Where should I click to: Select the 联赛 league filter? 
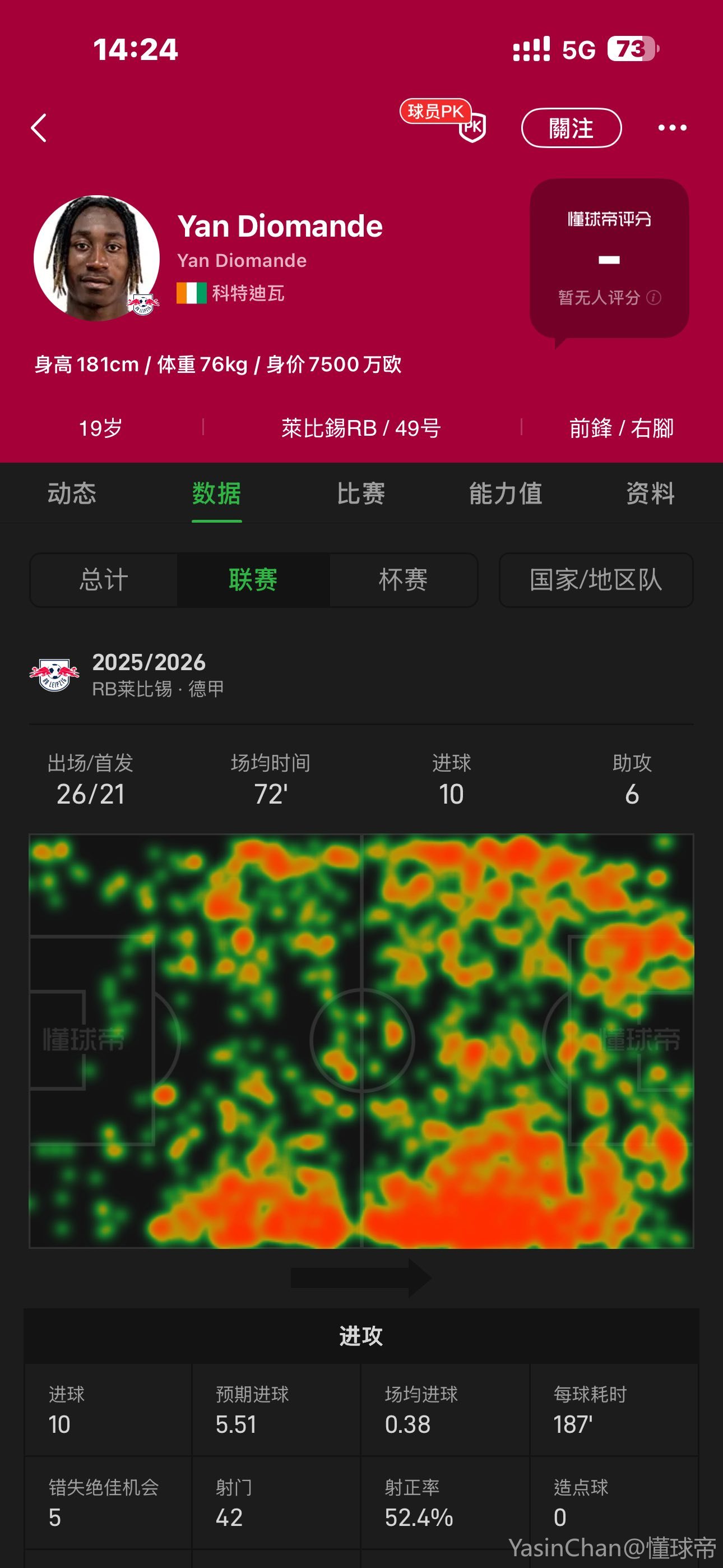point(253,579)
